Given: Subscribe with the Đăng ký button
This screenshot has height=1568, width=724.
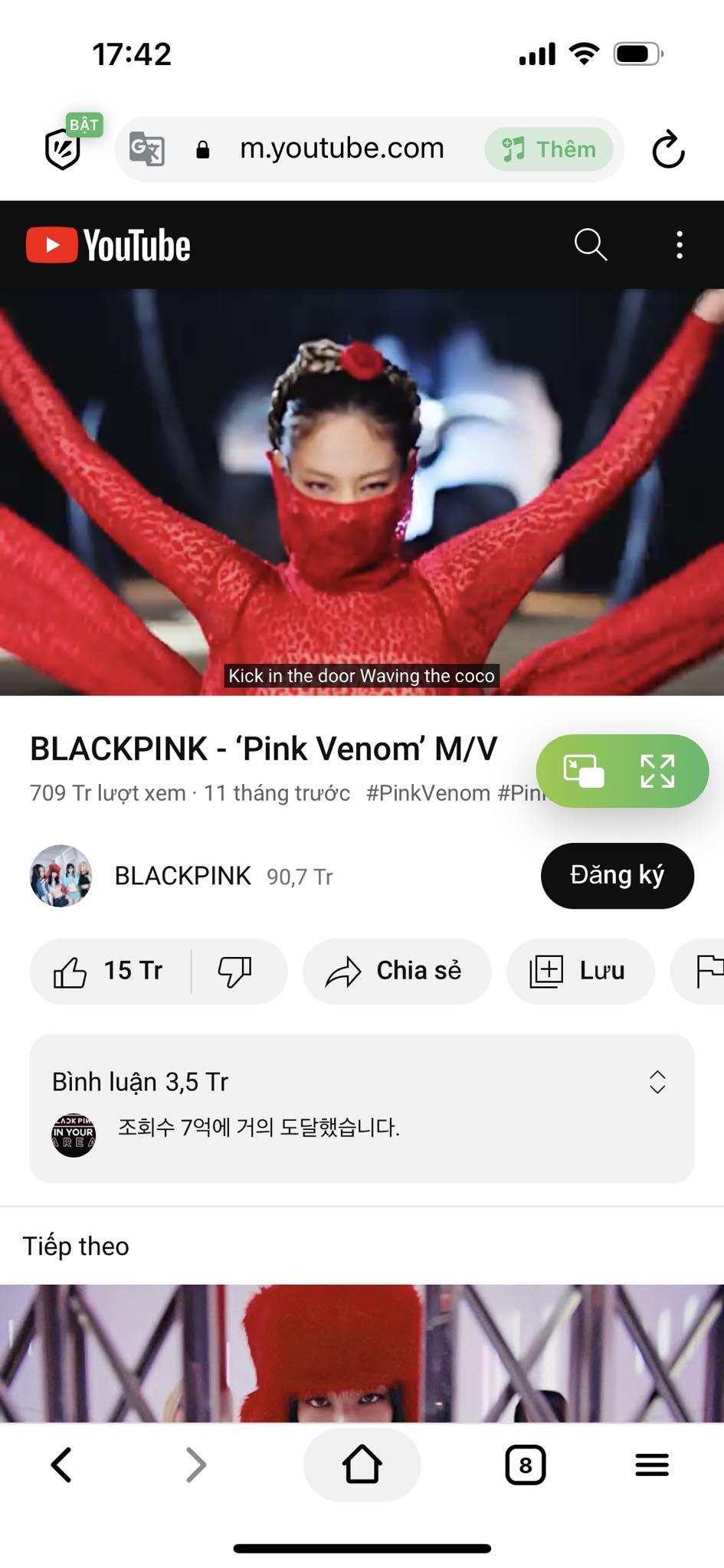Looking at the screenshot, I should coord(617,875).
